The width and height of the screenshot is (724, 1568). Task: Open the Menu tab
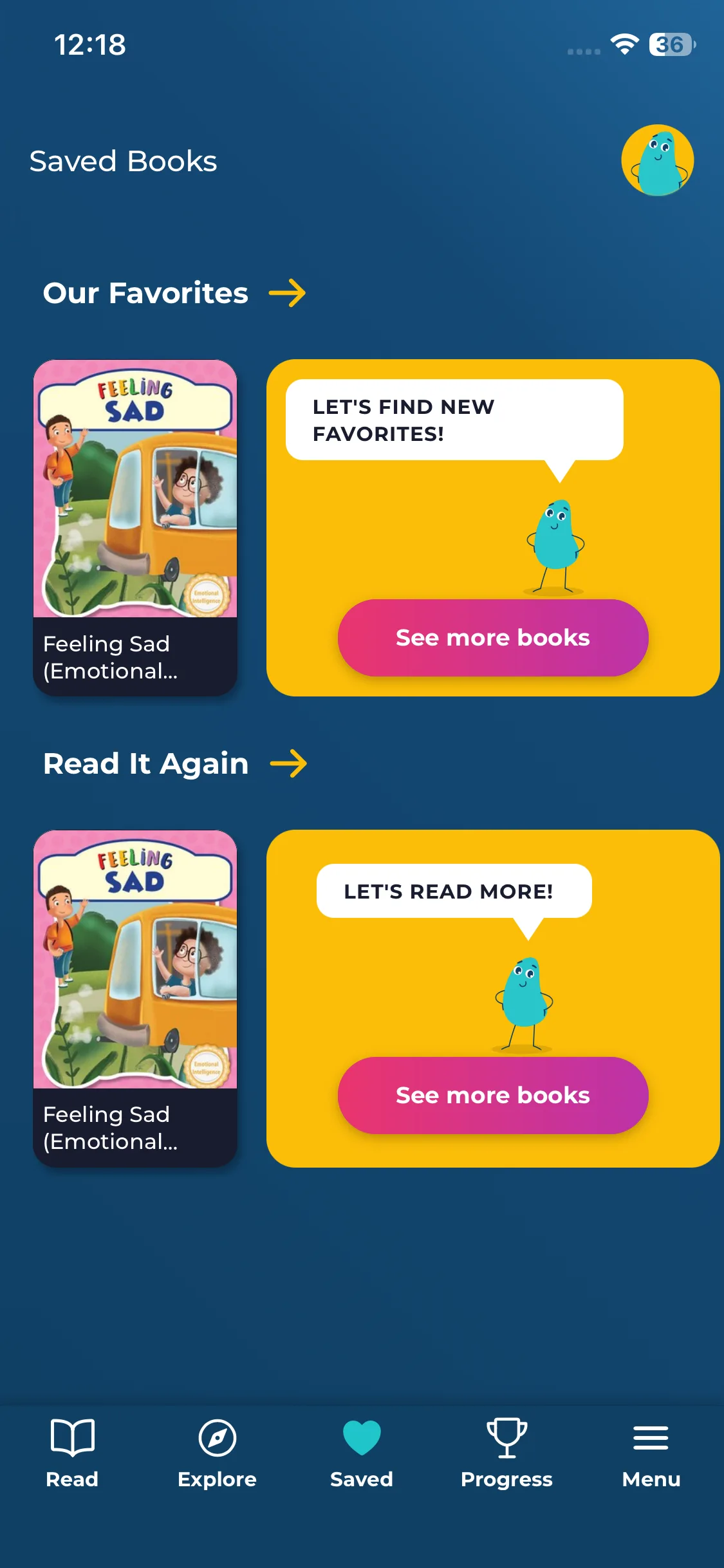(x=651, y=1453)
